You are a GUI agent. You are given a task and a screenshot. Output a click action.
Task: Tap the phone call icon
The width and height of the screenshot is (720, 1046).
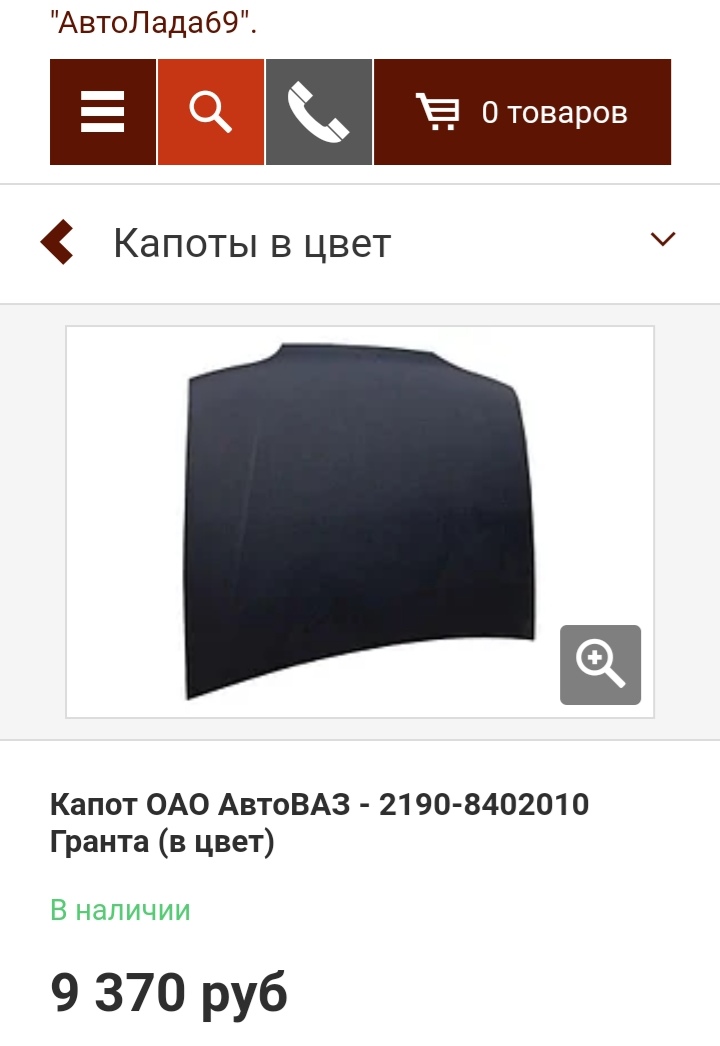pyautogui.click(x=319, y=112)
